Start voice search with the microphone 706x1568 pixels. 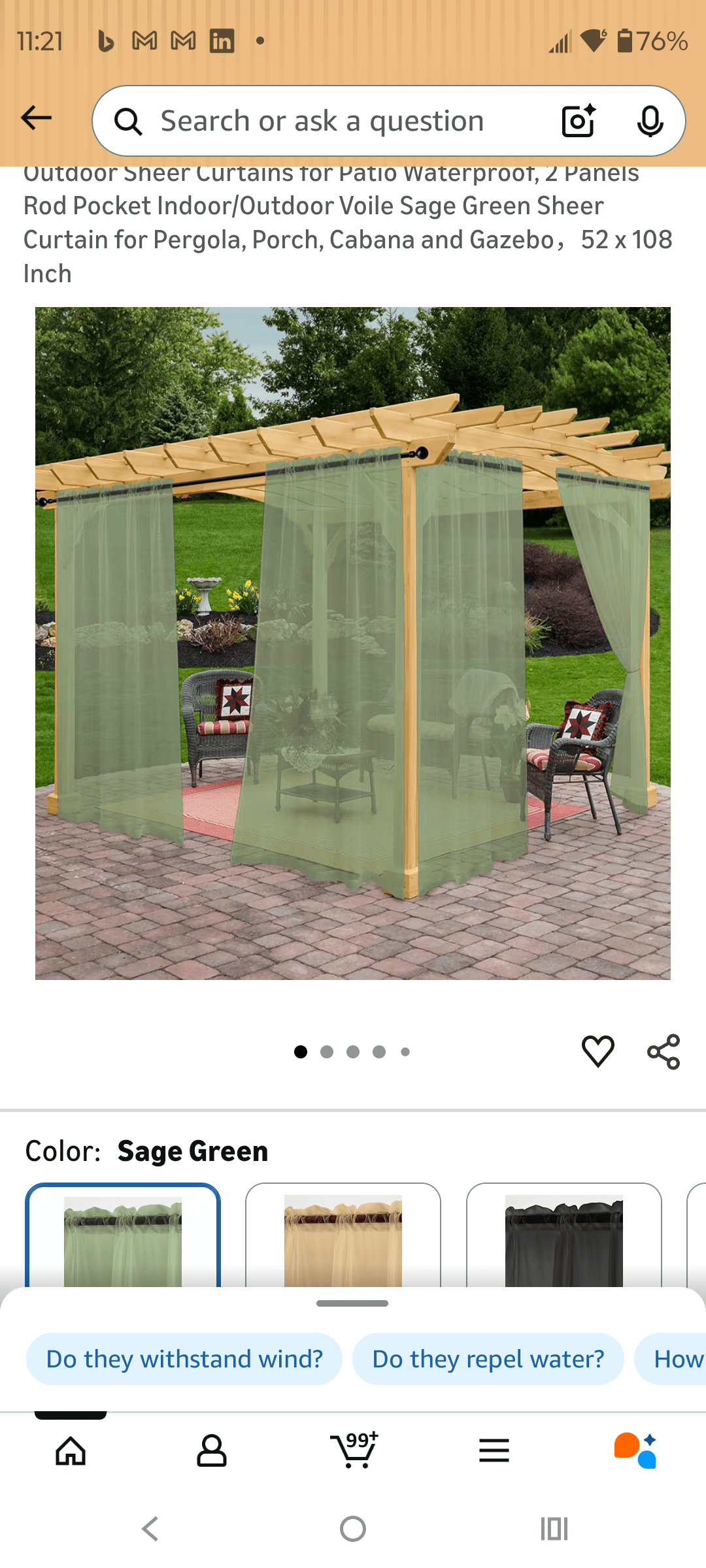(650, 121)
